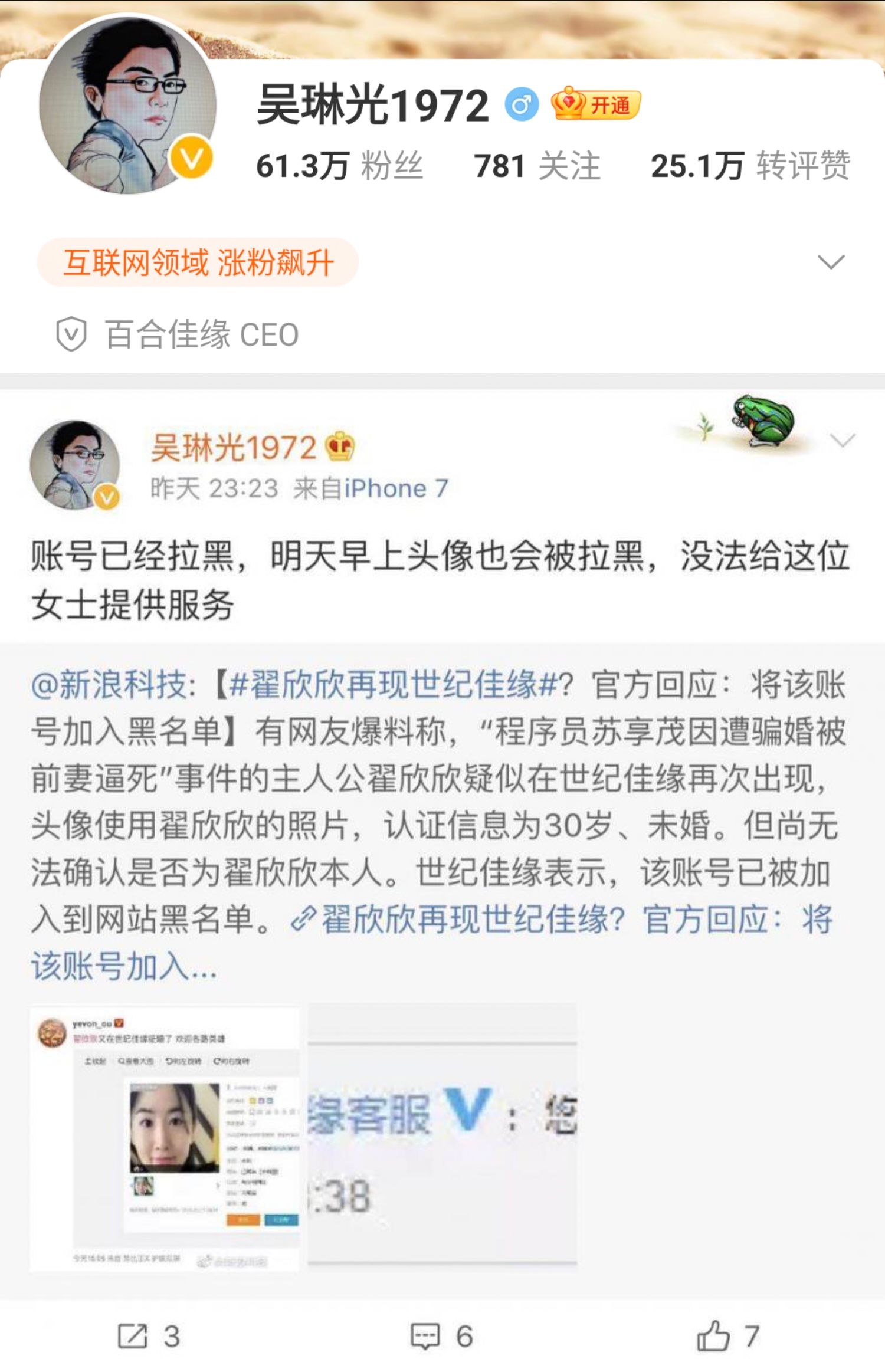The image size is (885, 1372).
Task: Like this post with 7 likes
Action: tap(727, 1337)
